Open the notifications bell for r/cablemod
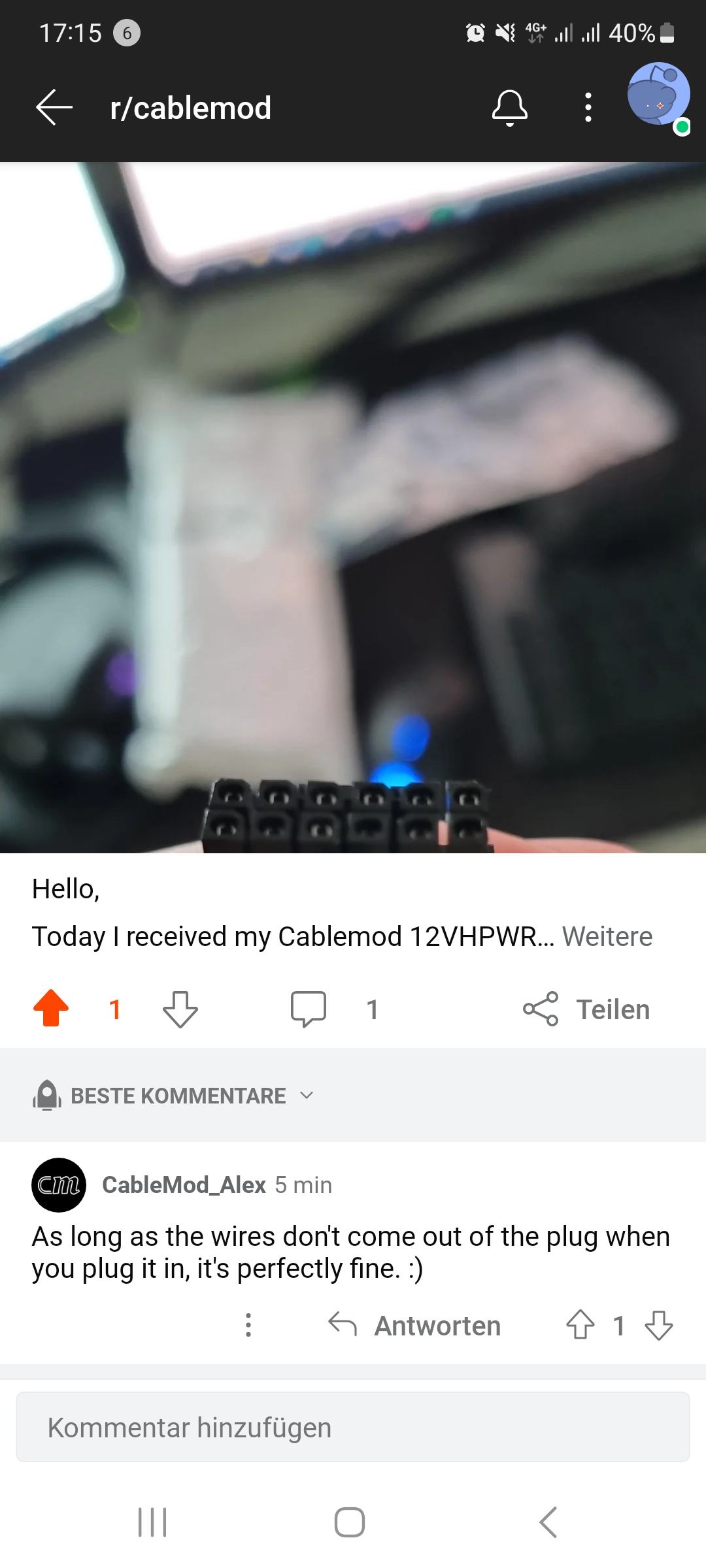This screenshot has width=706, height=1568. [x=509, y=107]
